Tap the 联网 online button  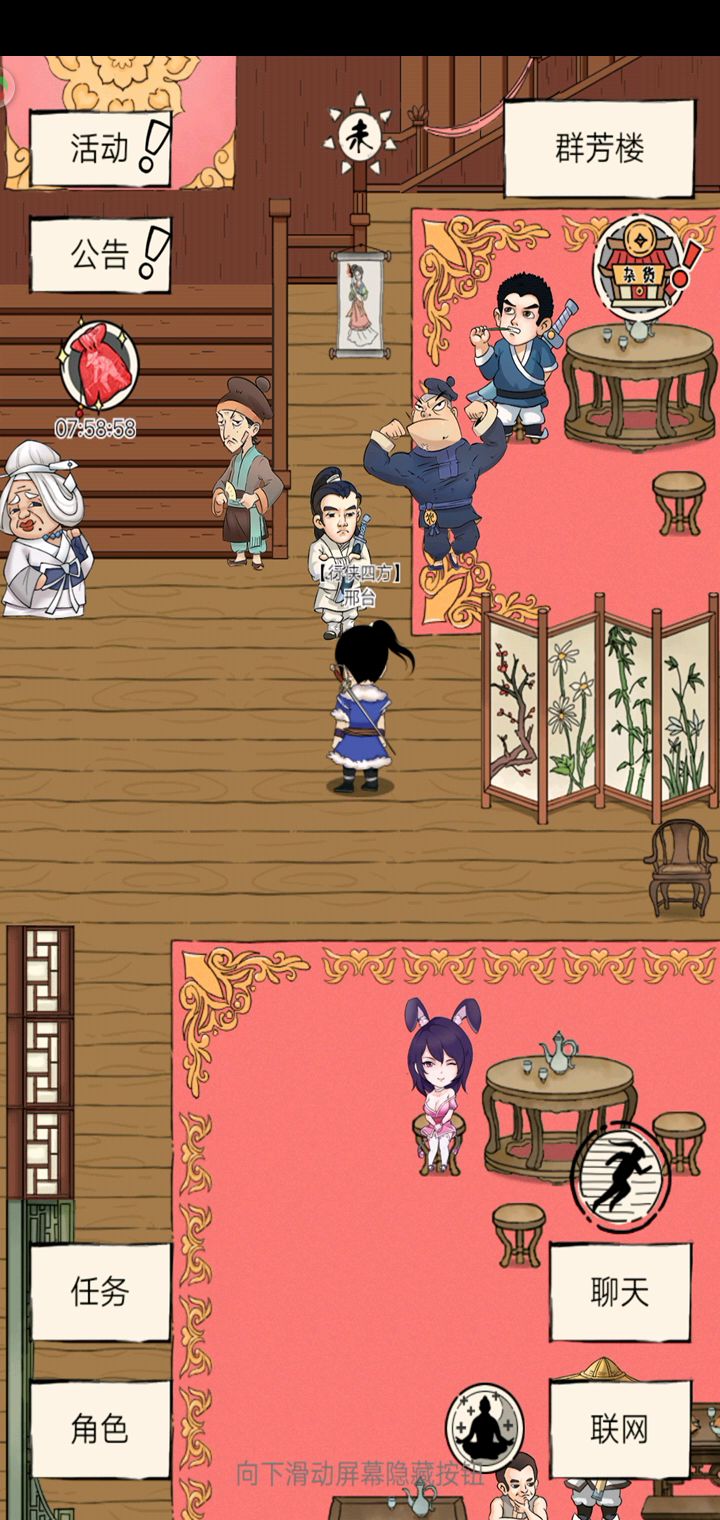(x=620, y=1429)
